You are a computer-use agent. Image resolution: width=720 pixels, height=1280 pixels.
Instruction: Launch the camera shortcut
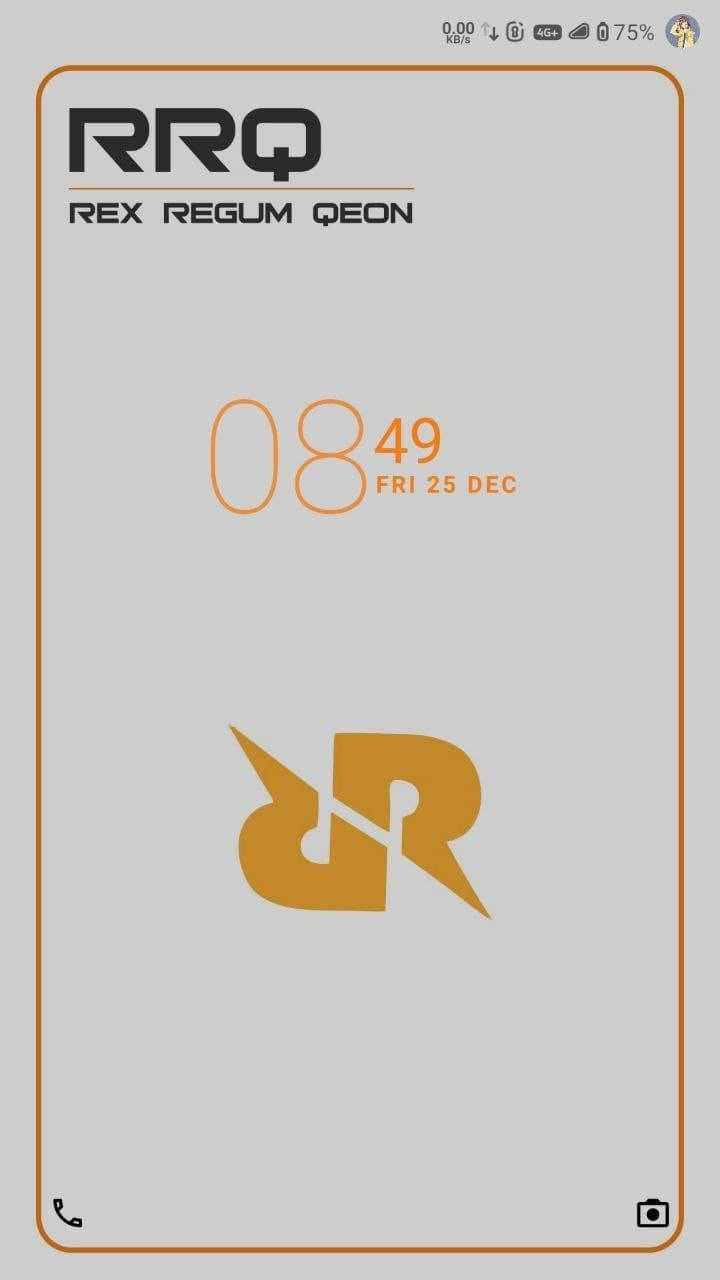(653, 1213)
